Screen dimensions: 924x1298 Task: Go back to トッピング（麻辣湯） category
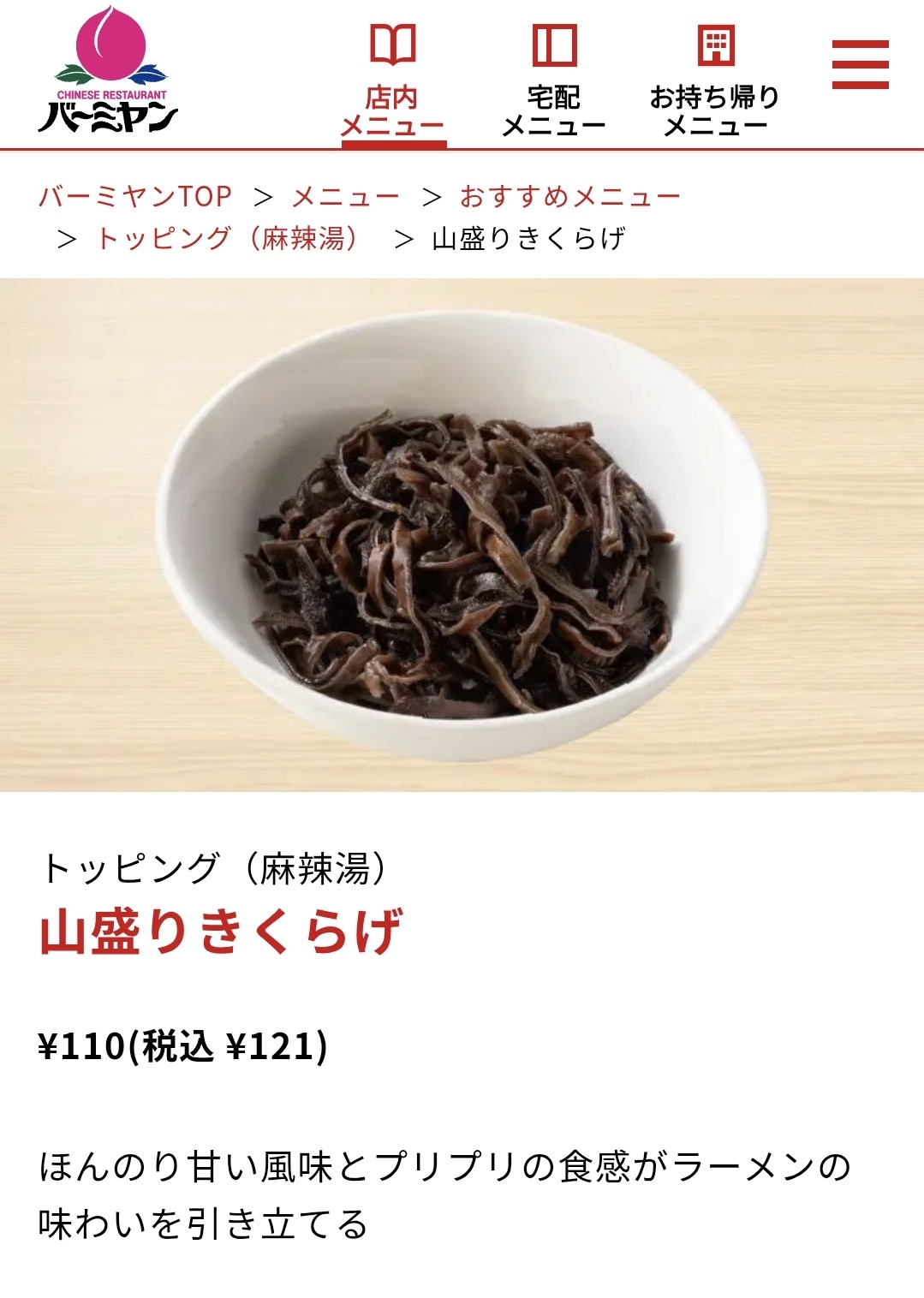coord(229,238)
